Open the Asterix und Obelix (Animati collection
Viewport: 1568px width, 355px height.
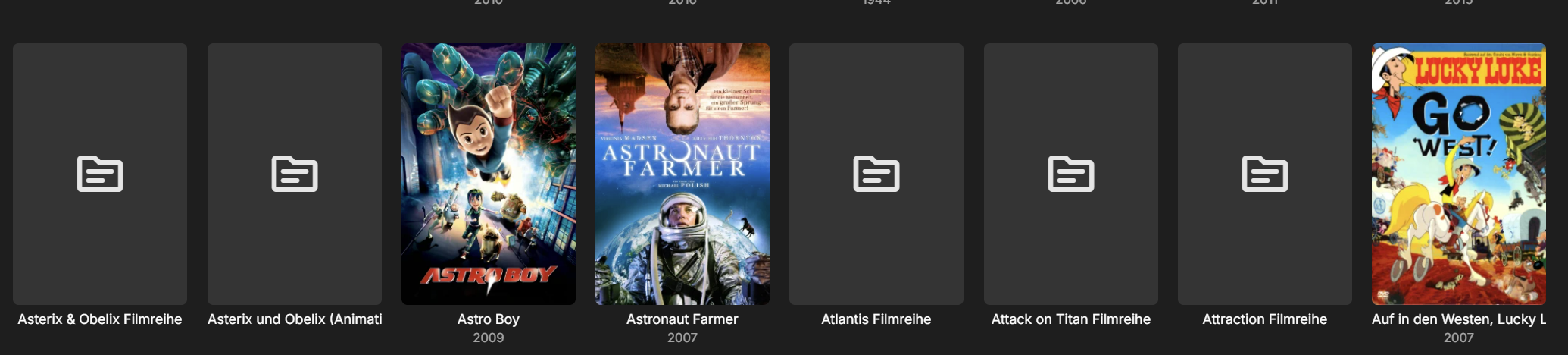(295, 174)
